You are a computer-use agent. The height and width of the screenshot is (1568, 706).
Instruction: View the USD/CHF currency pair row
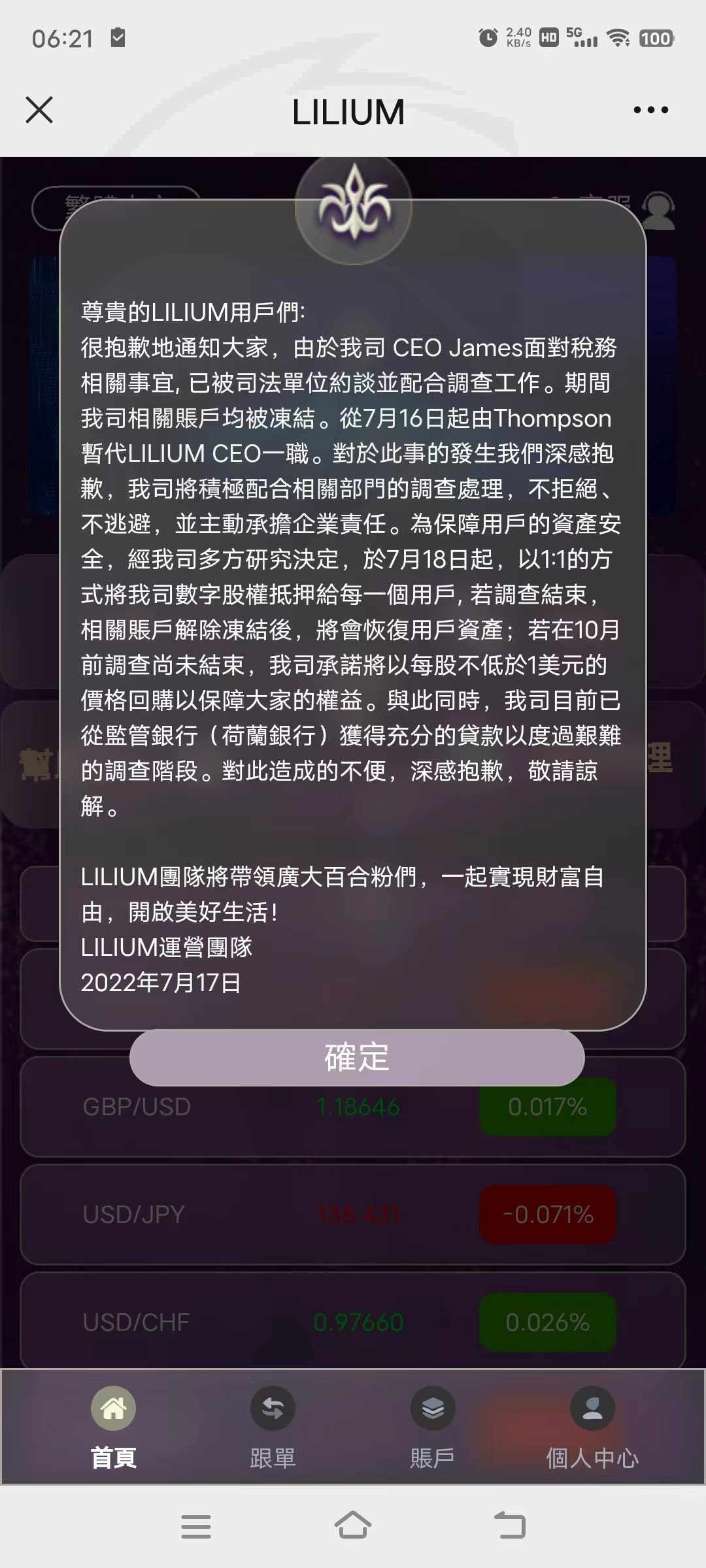click(x=353, y=1321)
